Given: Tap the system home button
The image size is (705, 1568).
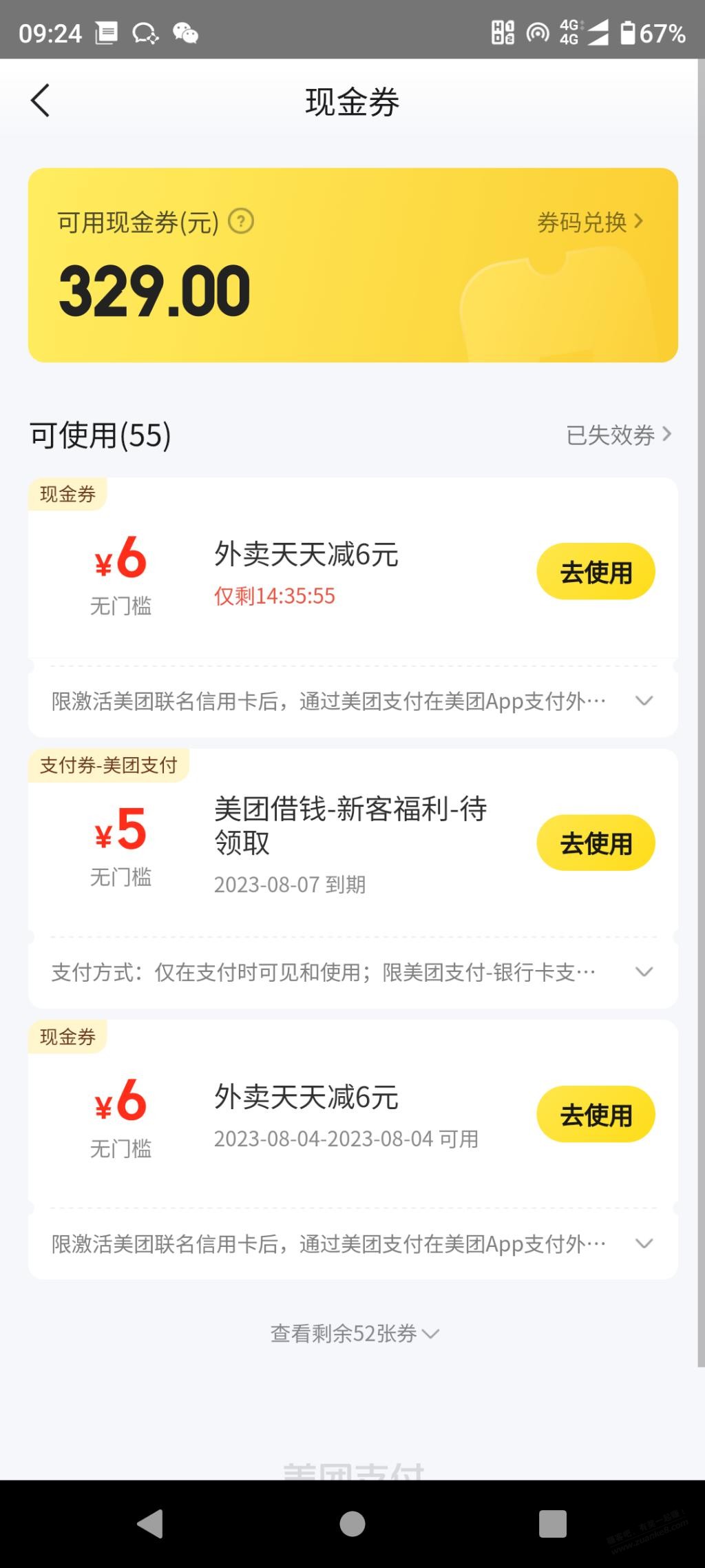Looking at the screenshot, I should click(352, 1524).
